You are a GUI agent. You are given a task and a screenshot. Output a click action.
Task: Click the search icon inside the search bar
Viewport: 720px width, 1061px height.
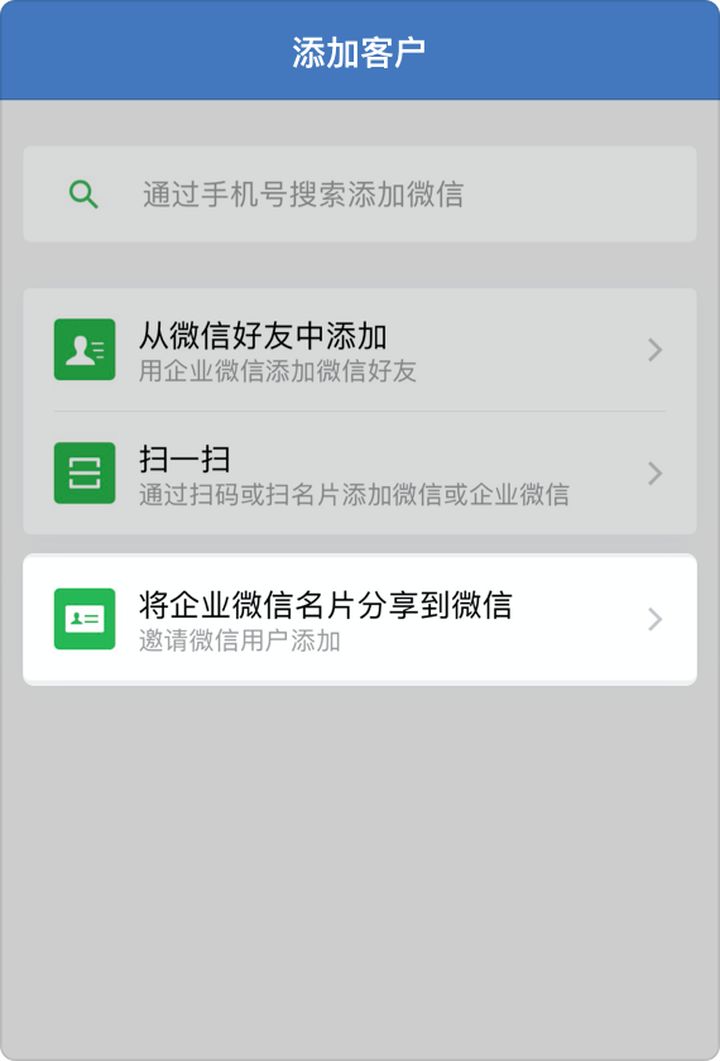click(x=83, y=194)
